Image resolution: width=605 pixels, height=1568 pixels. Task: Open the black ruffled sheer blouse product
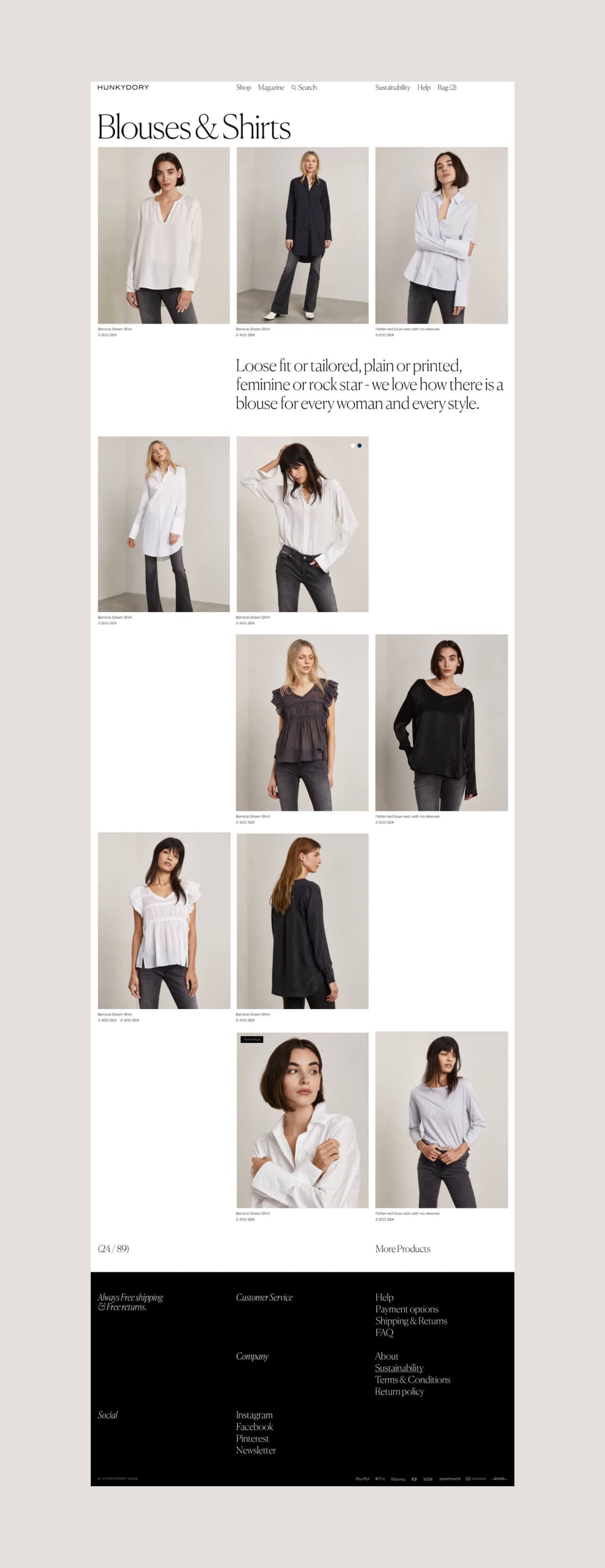[302, 722]
